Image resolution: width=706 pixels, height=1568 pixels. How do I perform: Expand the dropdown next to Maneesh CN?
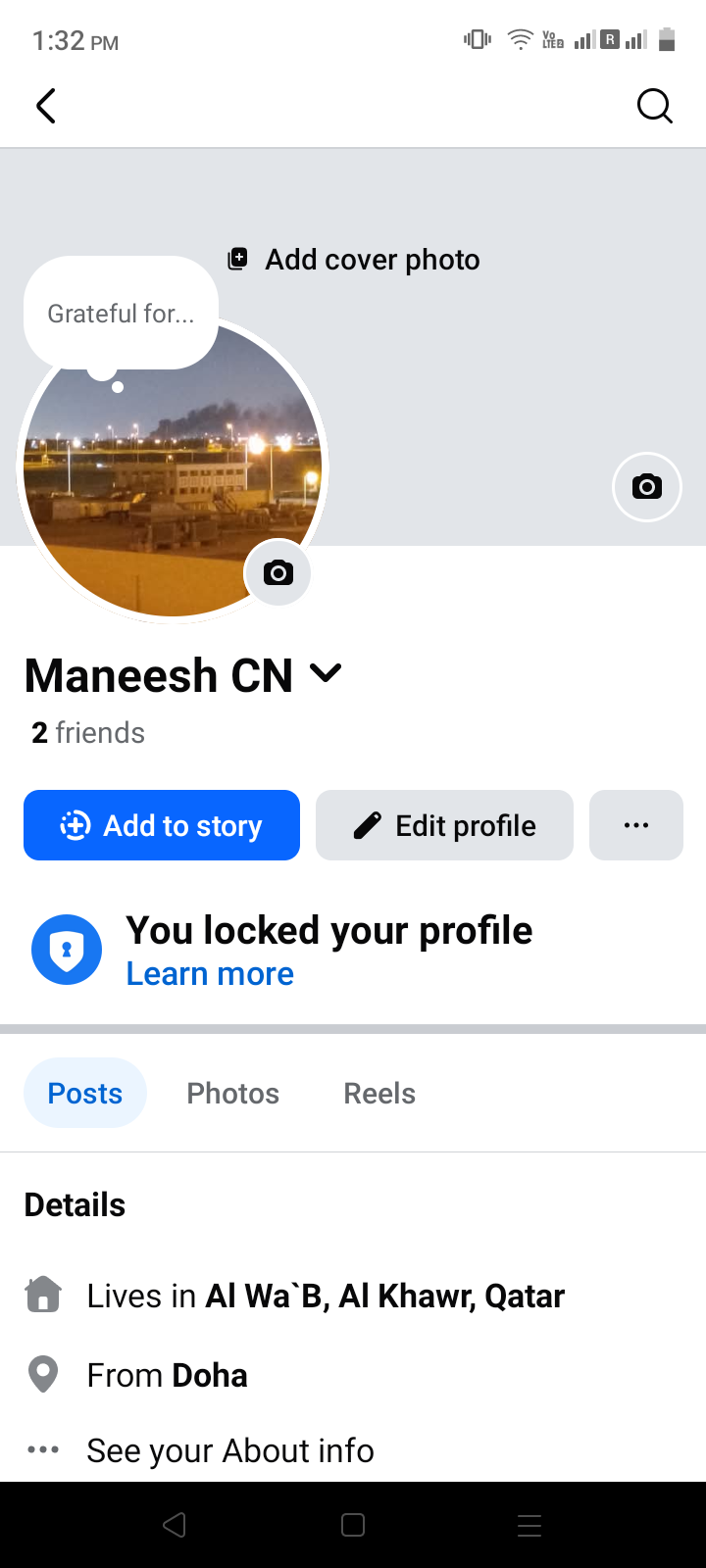pos(326,673)
